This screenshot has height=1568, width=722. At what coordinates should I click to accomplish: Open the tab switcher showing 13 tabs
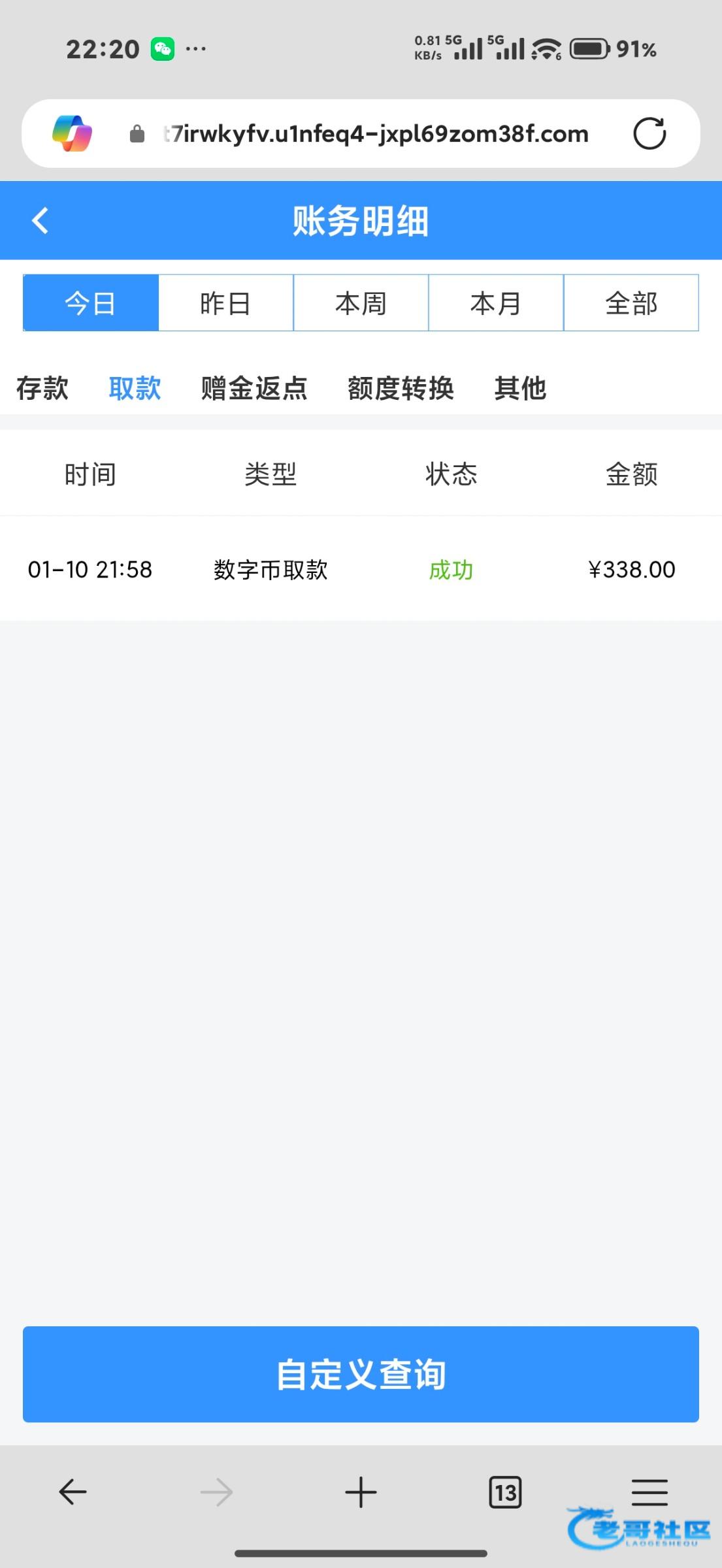(x=505, y=1492)
